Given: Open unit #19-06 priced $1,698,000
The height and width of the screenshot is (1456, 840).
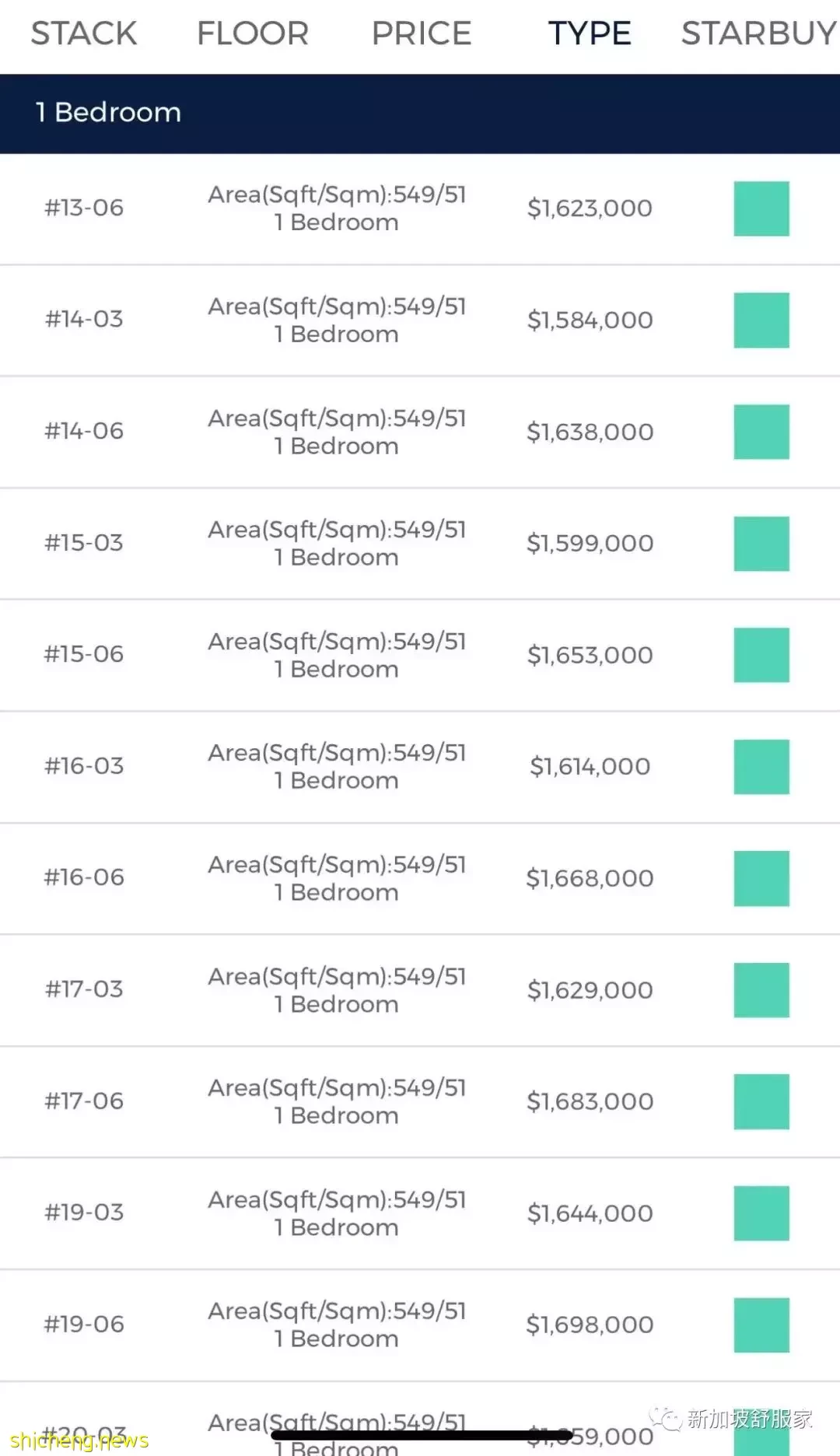Looking at the screenshot, I should [420, 1325].
